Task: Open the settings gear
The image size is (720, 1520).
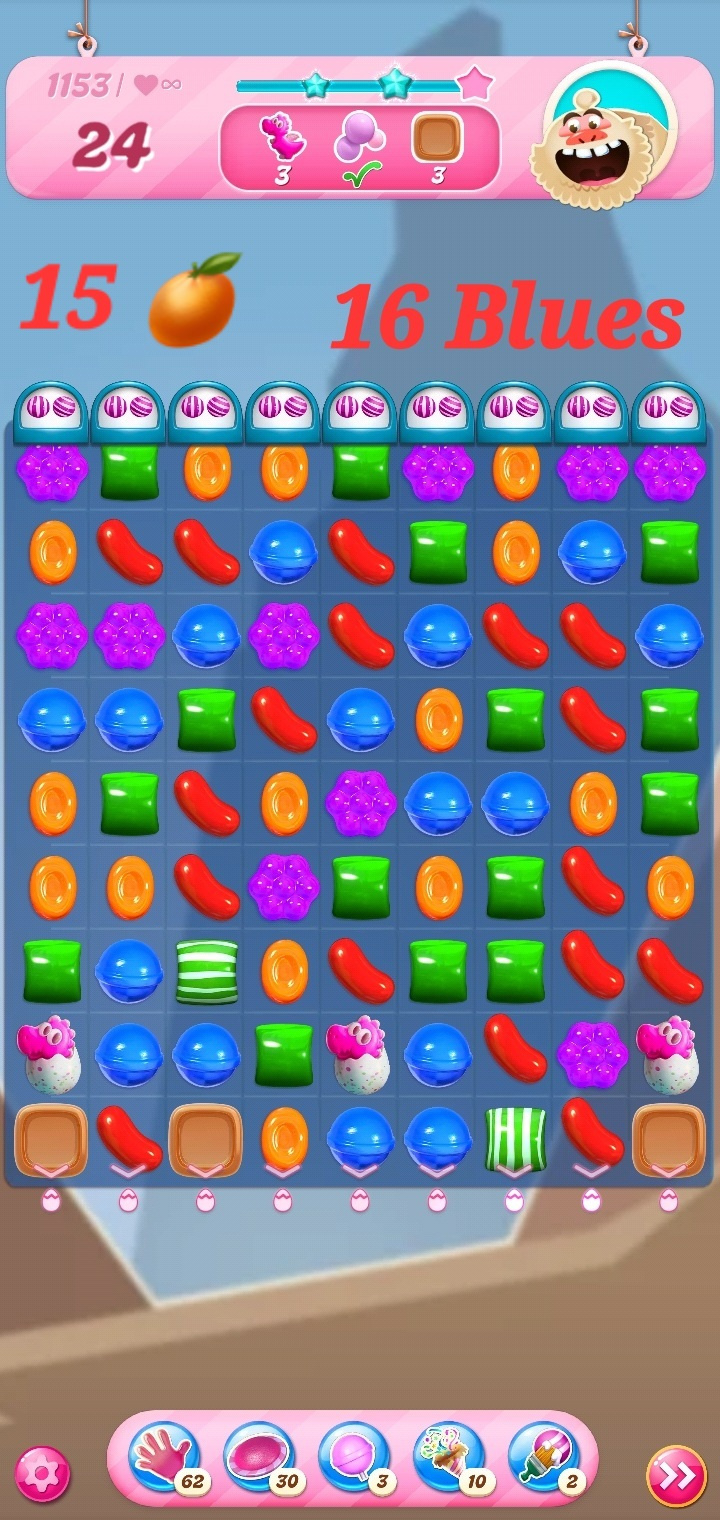Action: (x=43, y=1475)
